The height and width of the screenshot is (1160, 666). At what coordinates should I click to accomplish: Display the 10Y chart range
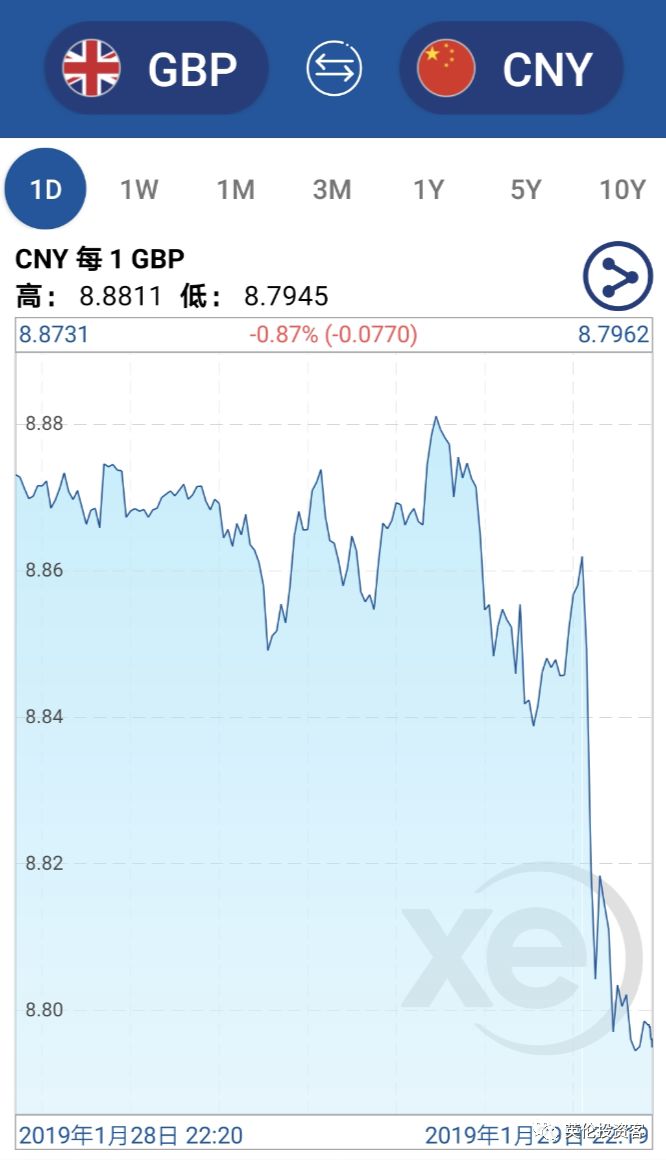point(622,189)
